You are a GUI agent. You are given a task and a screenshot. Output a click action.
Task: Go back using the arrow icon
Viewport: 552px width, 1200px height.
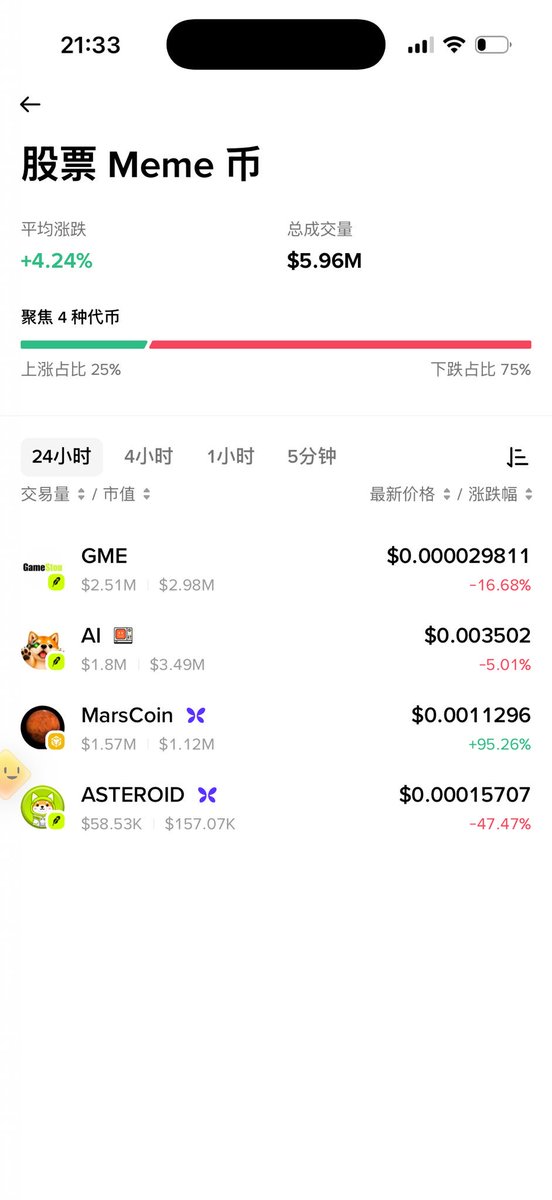pyautogui.click(x=30, y=104)
